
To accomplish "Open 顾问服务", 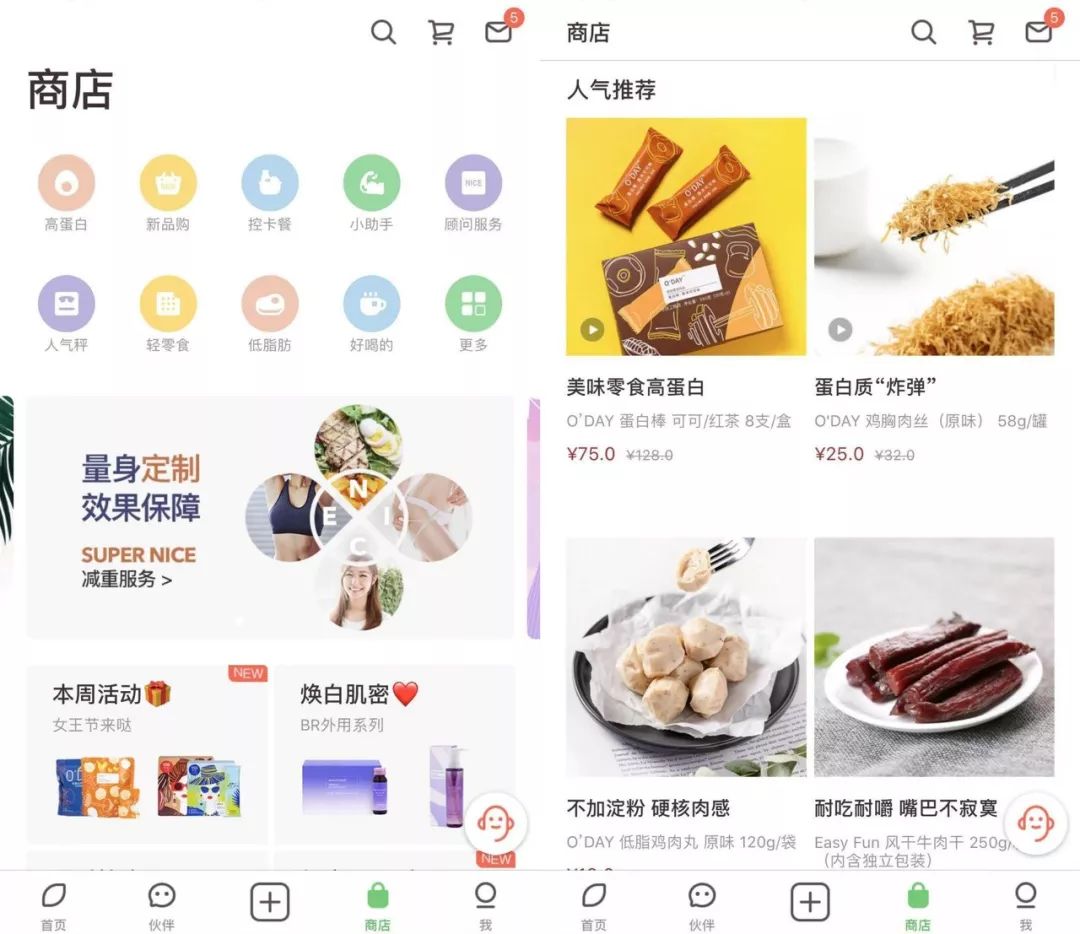I will click(473, 184).
